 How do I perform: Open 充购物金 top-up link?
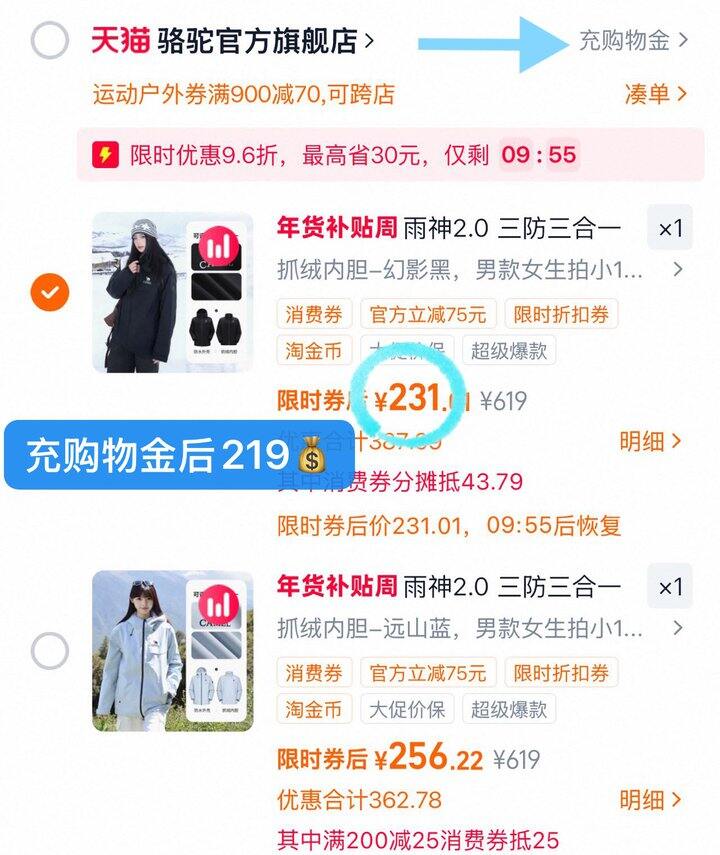point(633,41)
